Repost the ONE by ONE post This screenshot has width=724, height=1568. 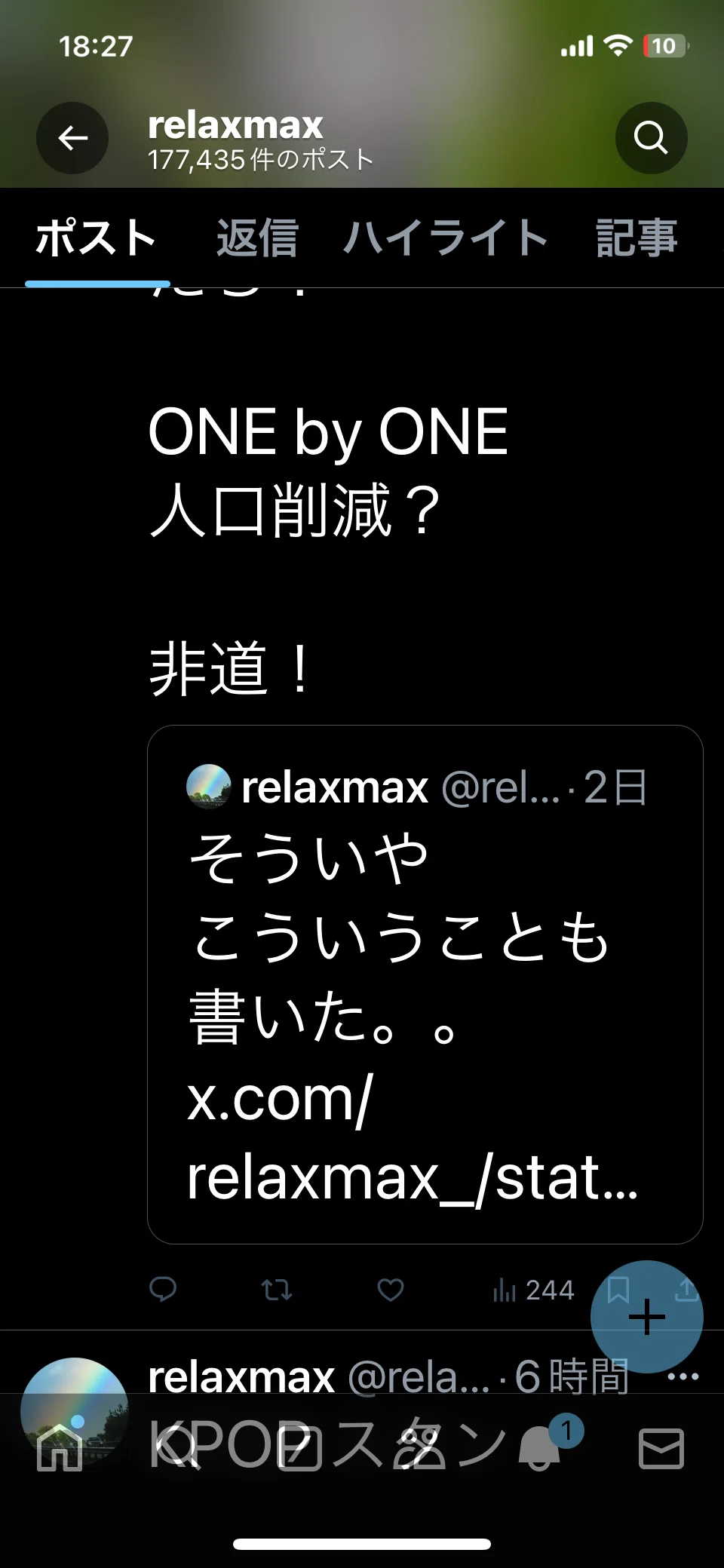click(x=277, y=1290)
